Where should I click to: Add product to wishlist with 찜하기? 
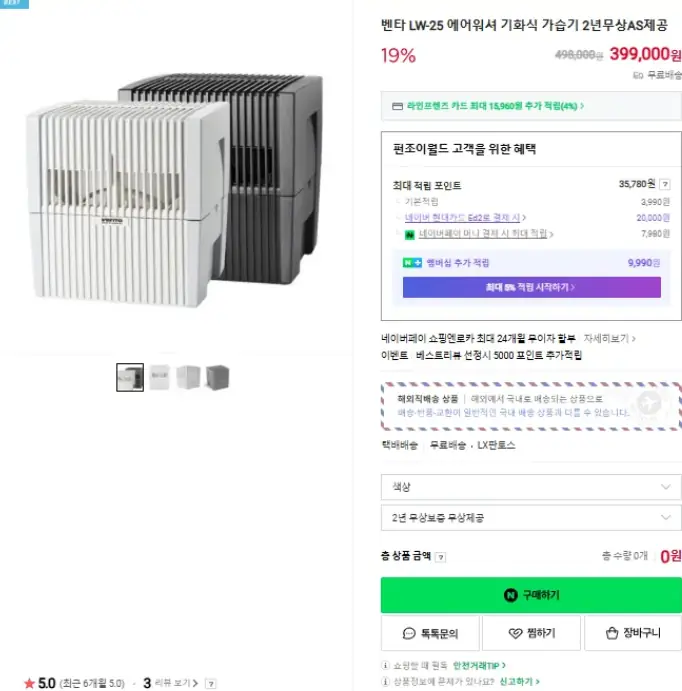coord(531,633)
